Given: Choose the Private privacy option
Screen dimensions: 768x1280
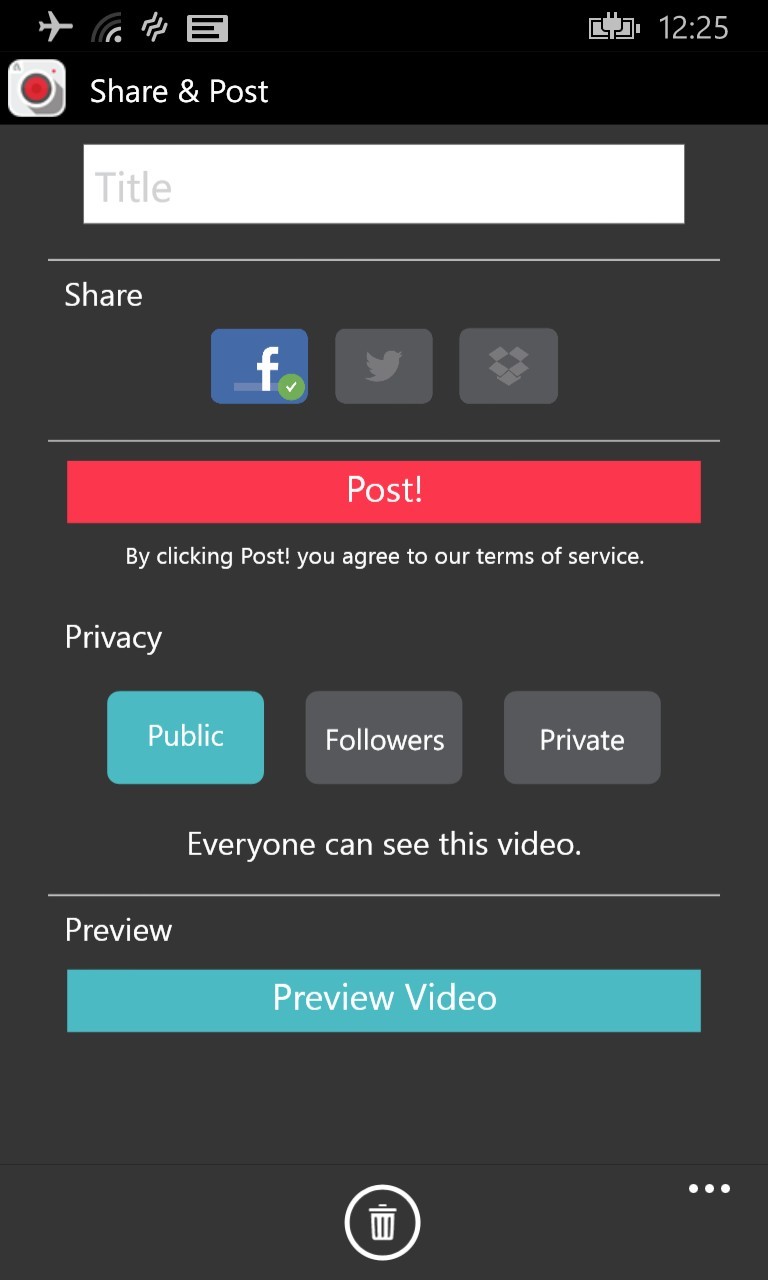Looking at the screenshot, I should pyautogui.click(x=582, y=737).
